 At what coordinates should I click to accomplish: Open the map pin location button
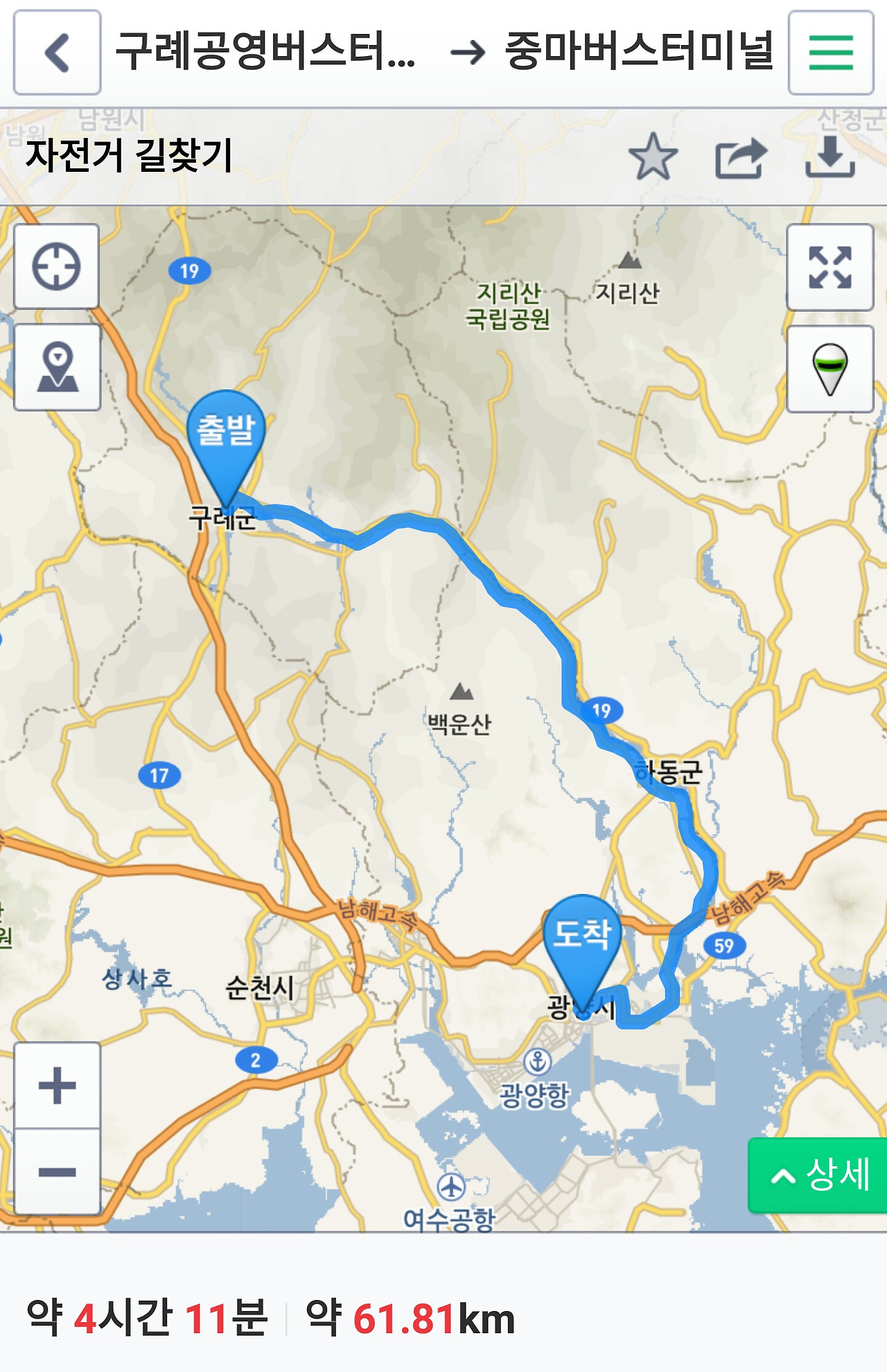point(57,367)
